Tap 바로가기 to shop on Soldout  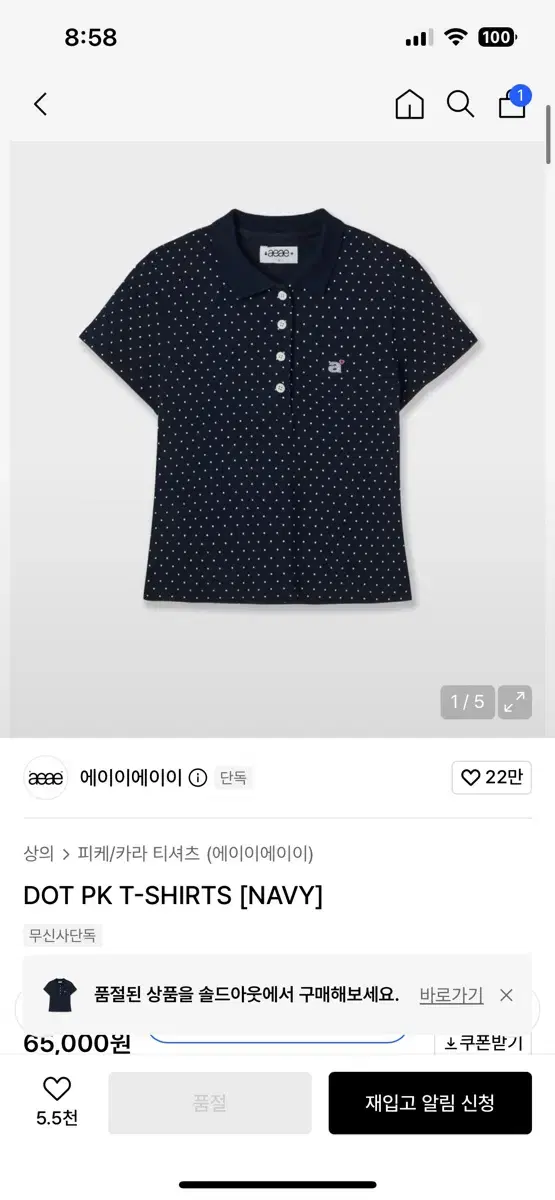[451, 994]
